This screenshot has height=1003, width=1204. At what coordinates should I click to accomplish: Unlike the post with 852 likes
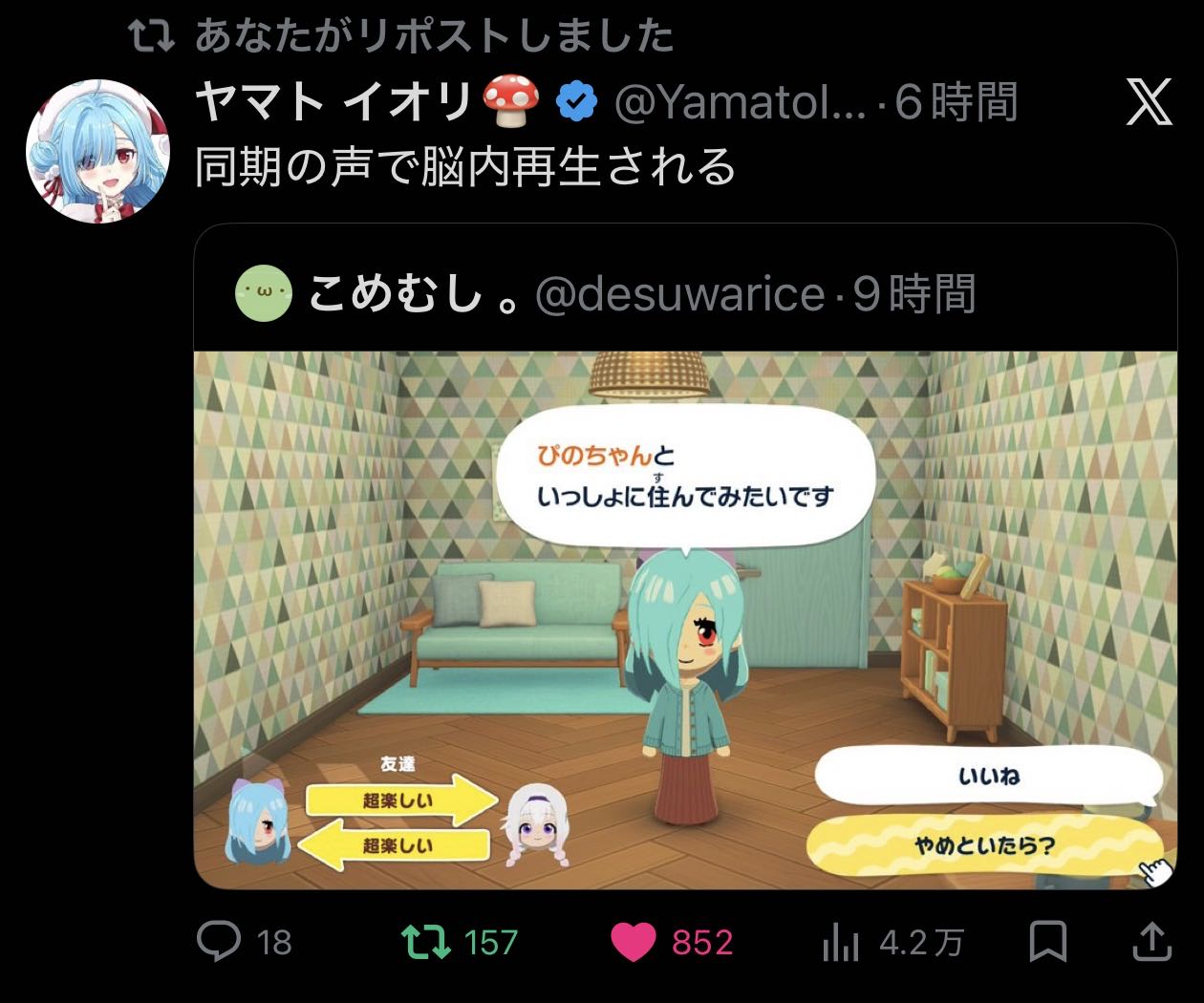(633, 942)
